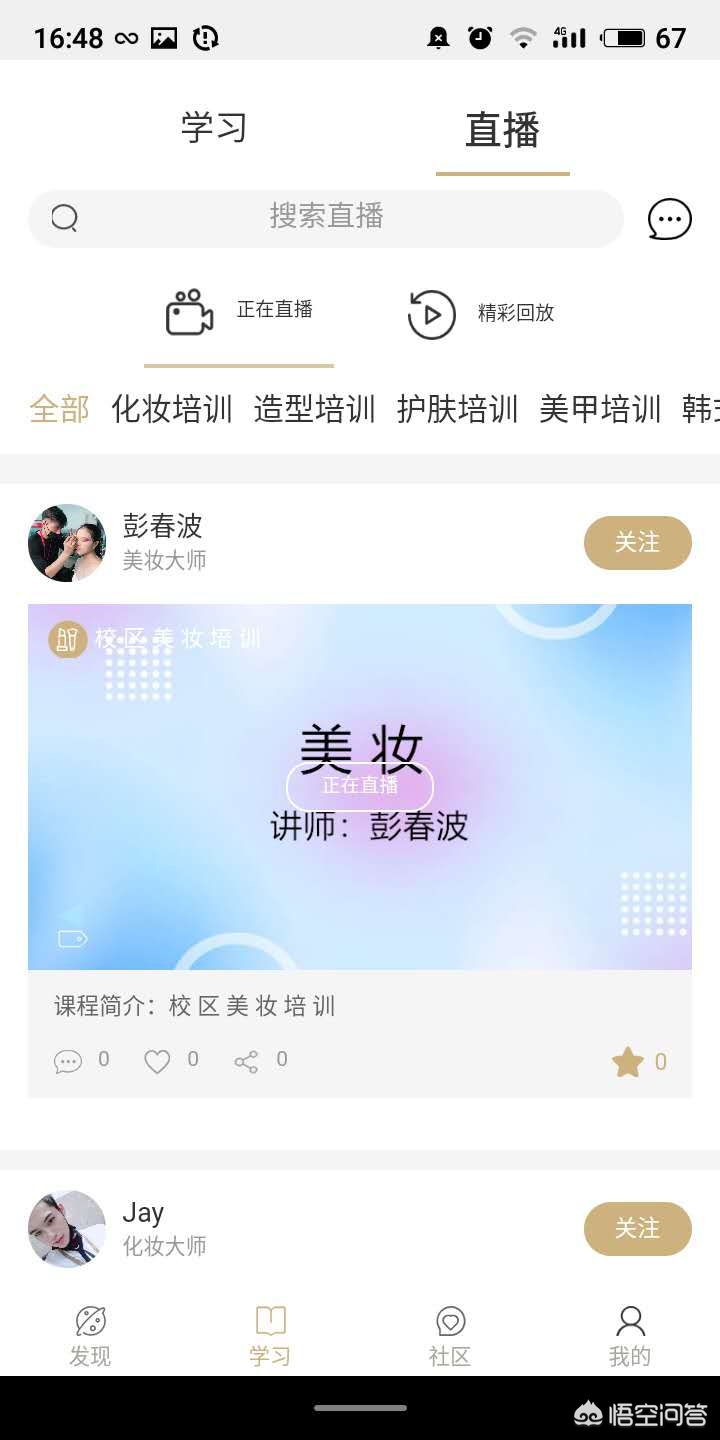Image resolution: width=720 pixels, height=1440 pixels.
Task: Switch to the 学习 tab
Action: coord(212,128)
